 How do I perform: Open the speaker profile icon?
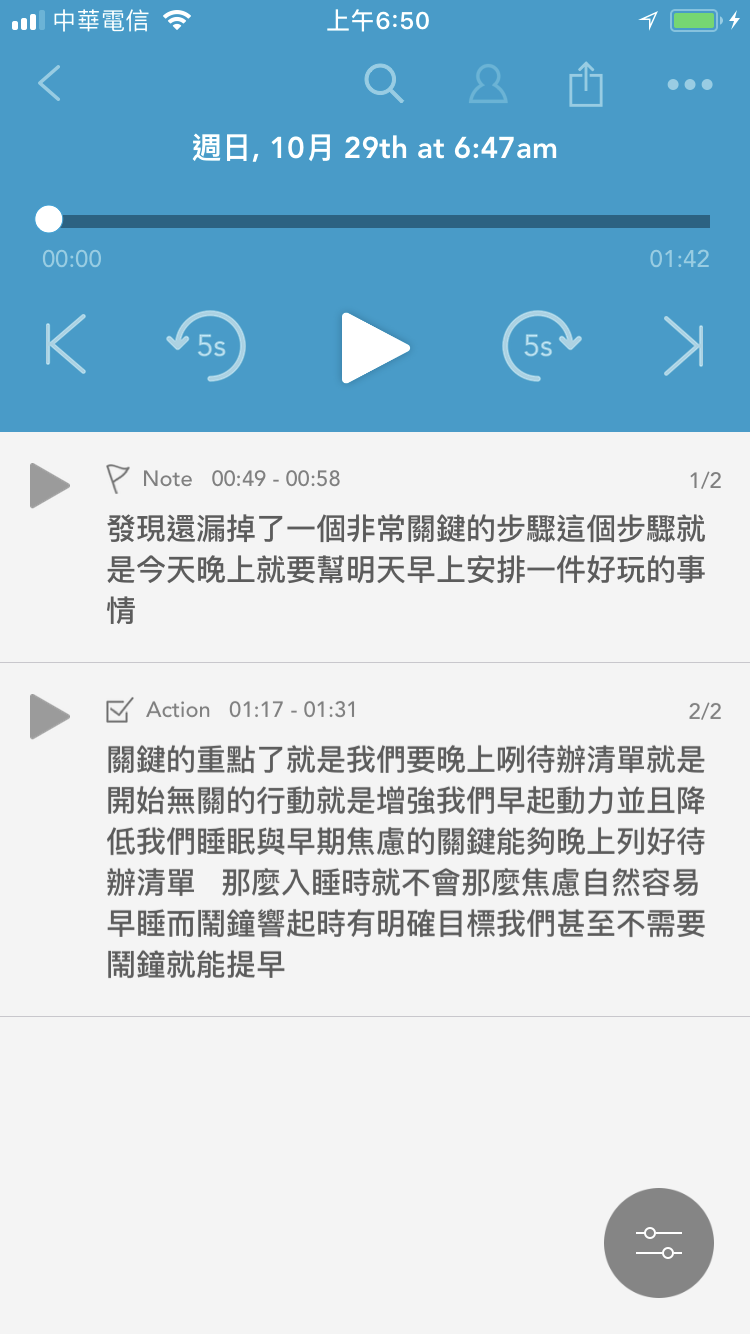[488, 84]
